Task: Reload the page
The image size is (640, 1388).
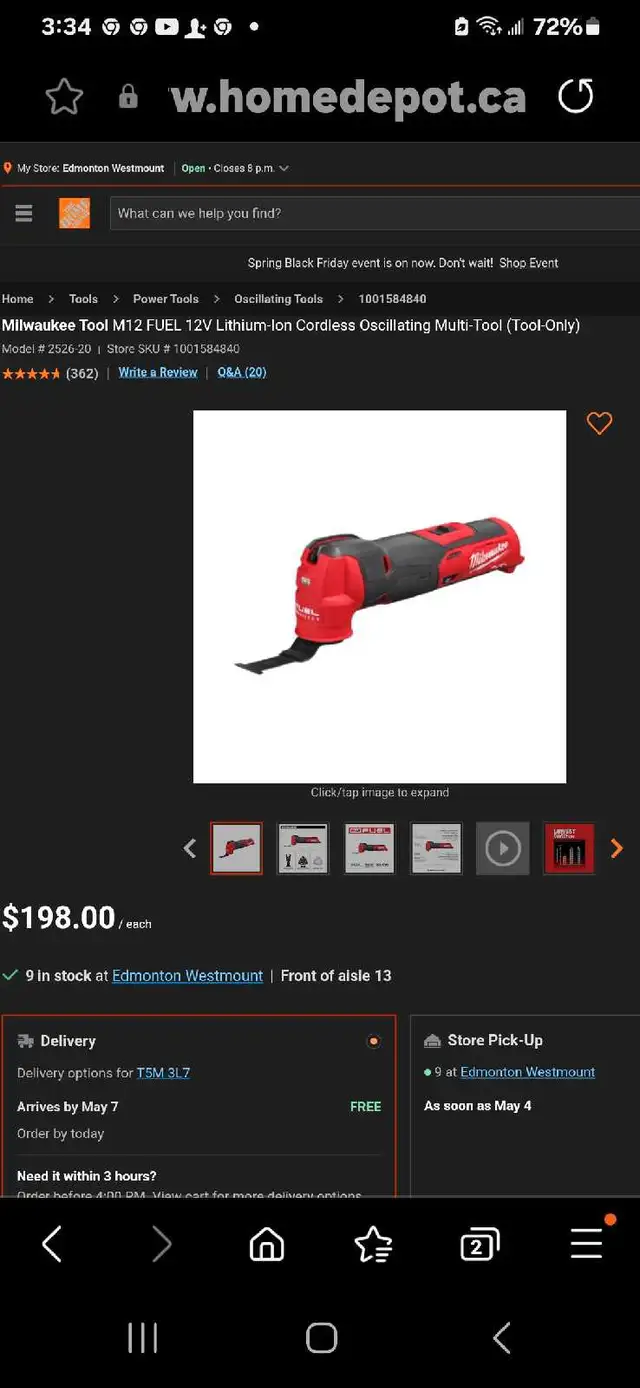Action: [576, 97]
